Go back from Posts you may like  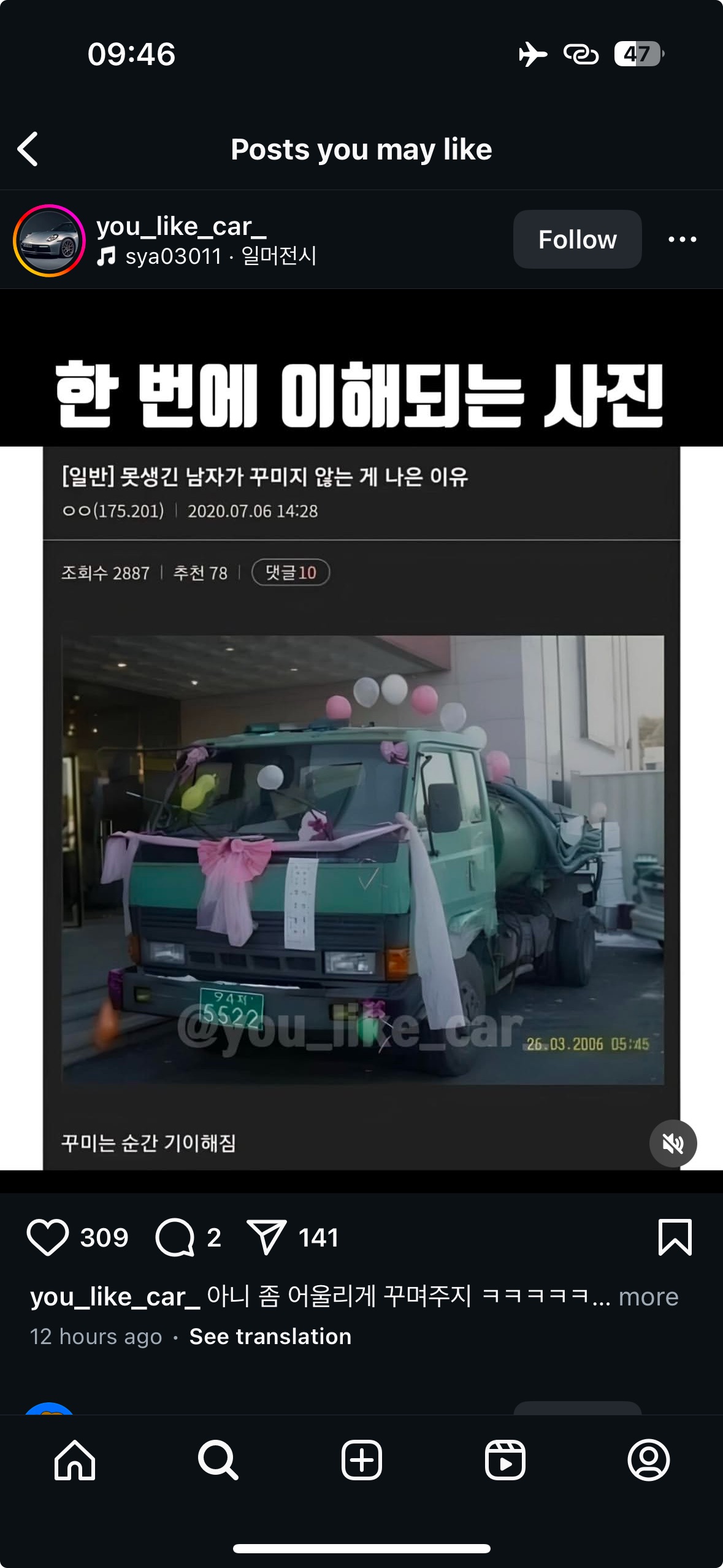click(x=28, y=149)
